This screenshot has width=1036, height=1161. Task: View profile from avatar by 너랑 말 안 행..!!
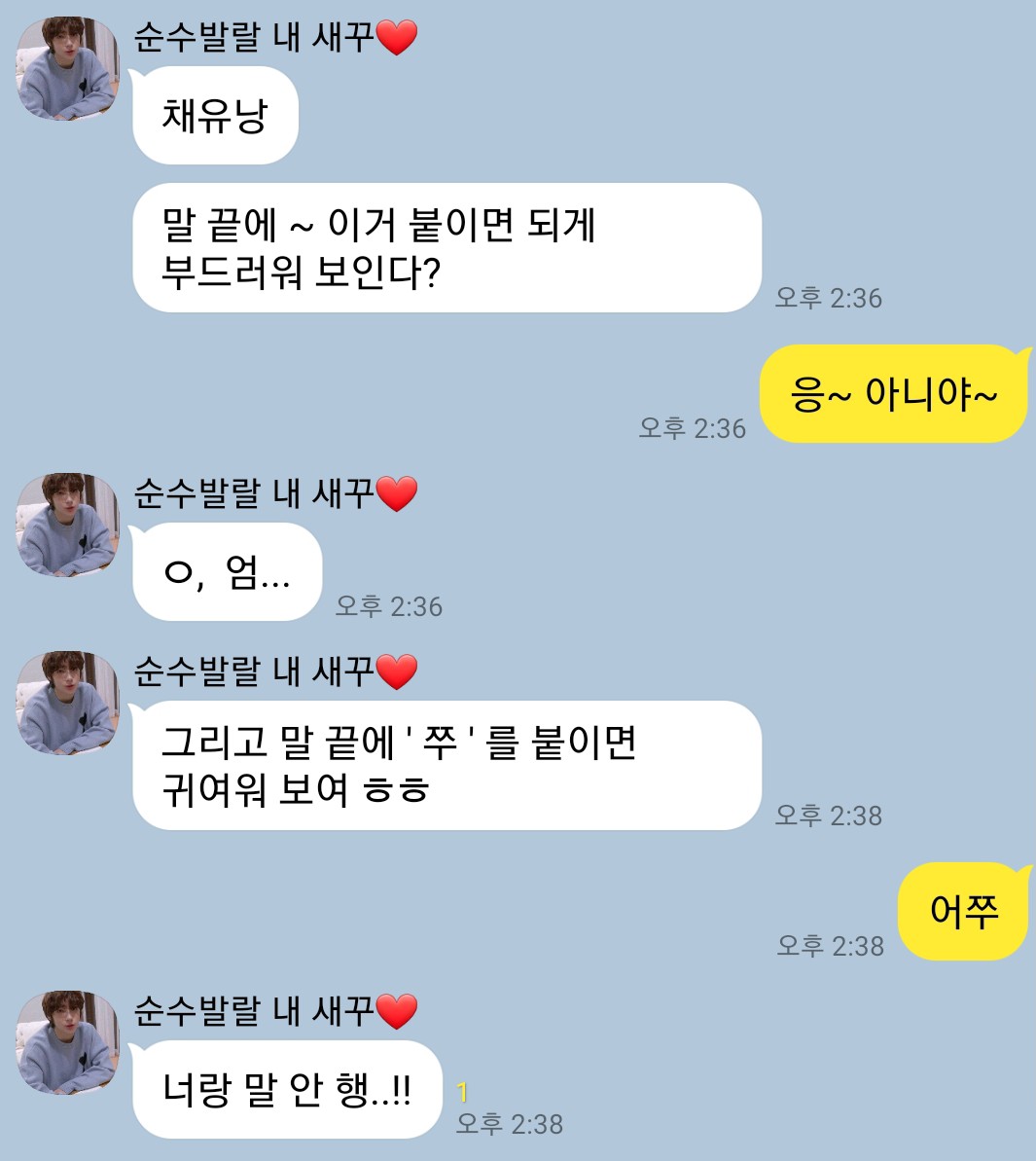(x=67, y=1042)
